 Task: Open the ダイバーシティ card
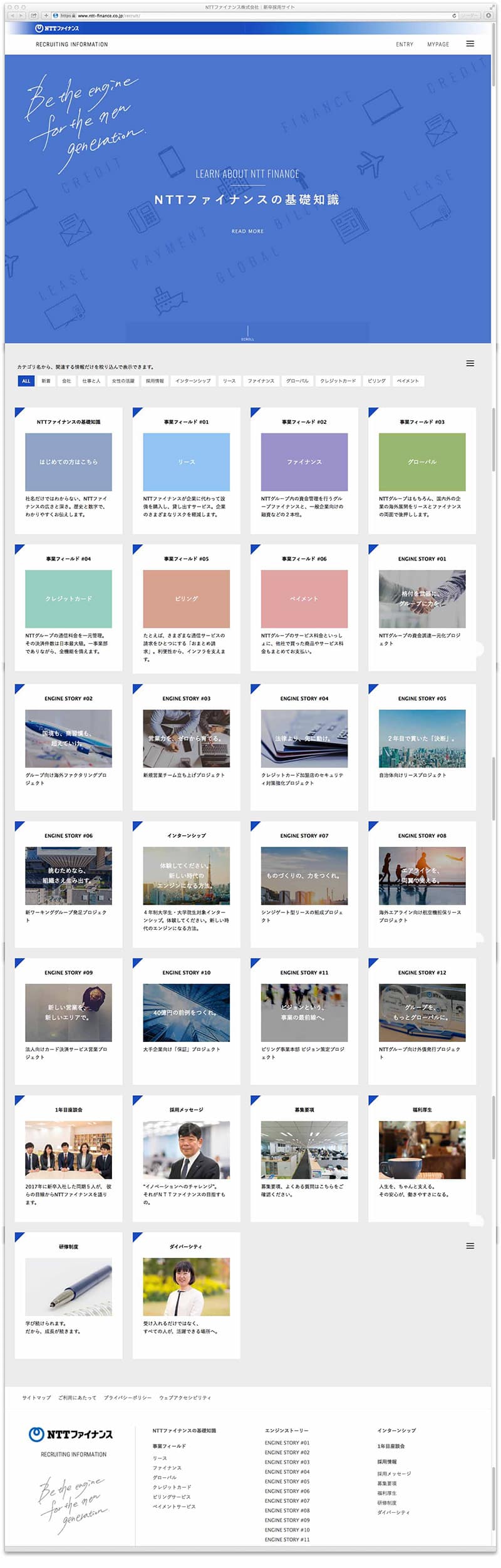[186, 1287]
